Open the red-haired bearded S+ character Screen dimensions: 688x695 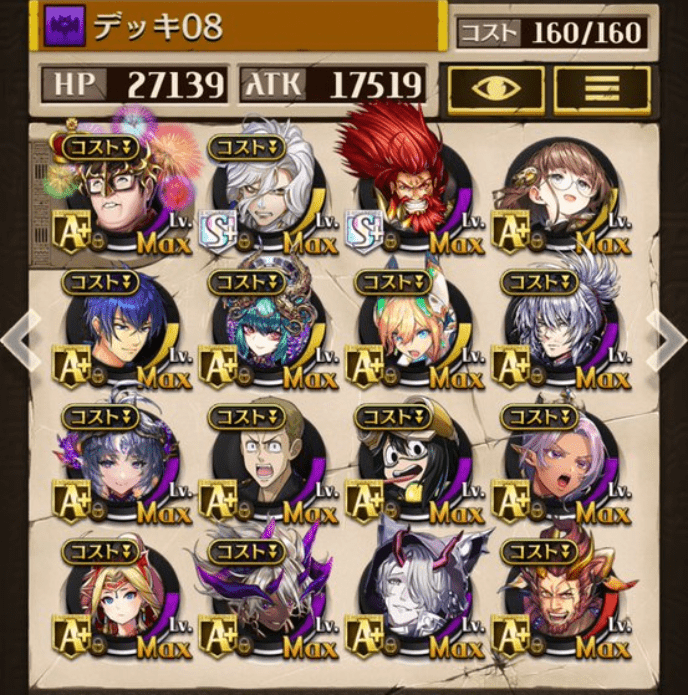404,190
